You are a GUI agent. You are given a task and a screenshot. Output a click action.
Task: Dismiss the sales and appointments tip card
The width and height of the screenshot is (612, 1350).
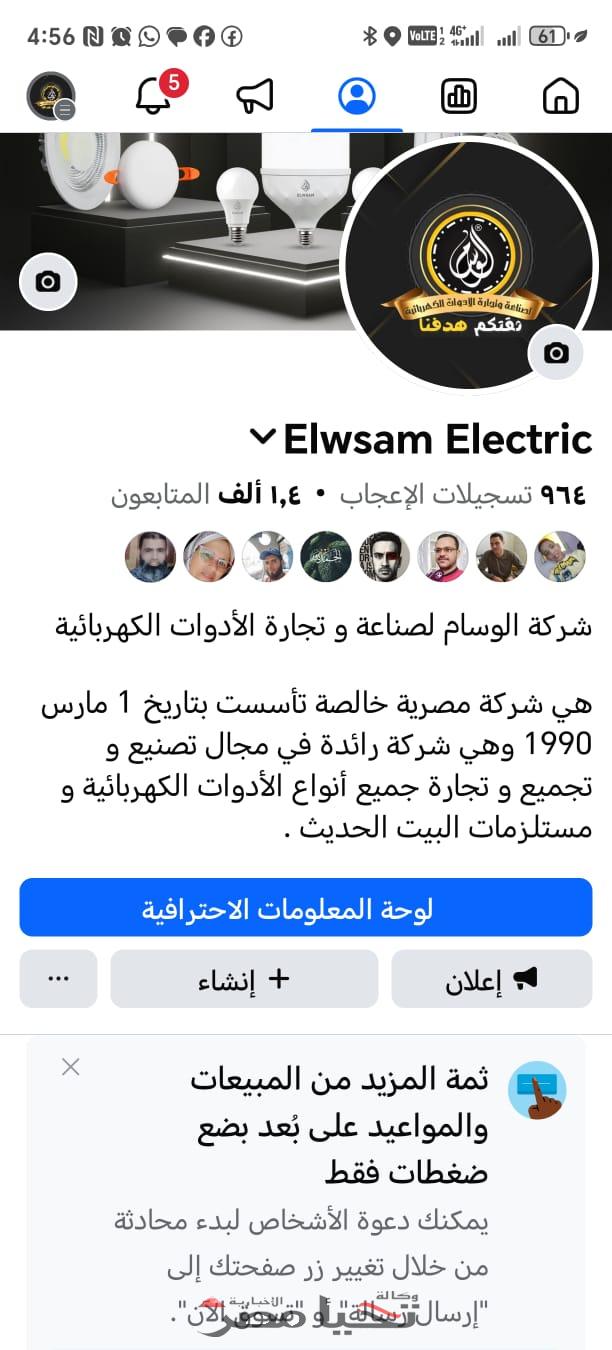click(70, 1066)
